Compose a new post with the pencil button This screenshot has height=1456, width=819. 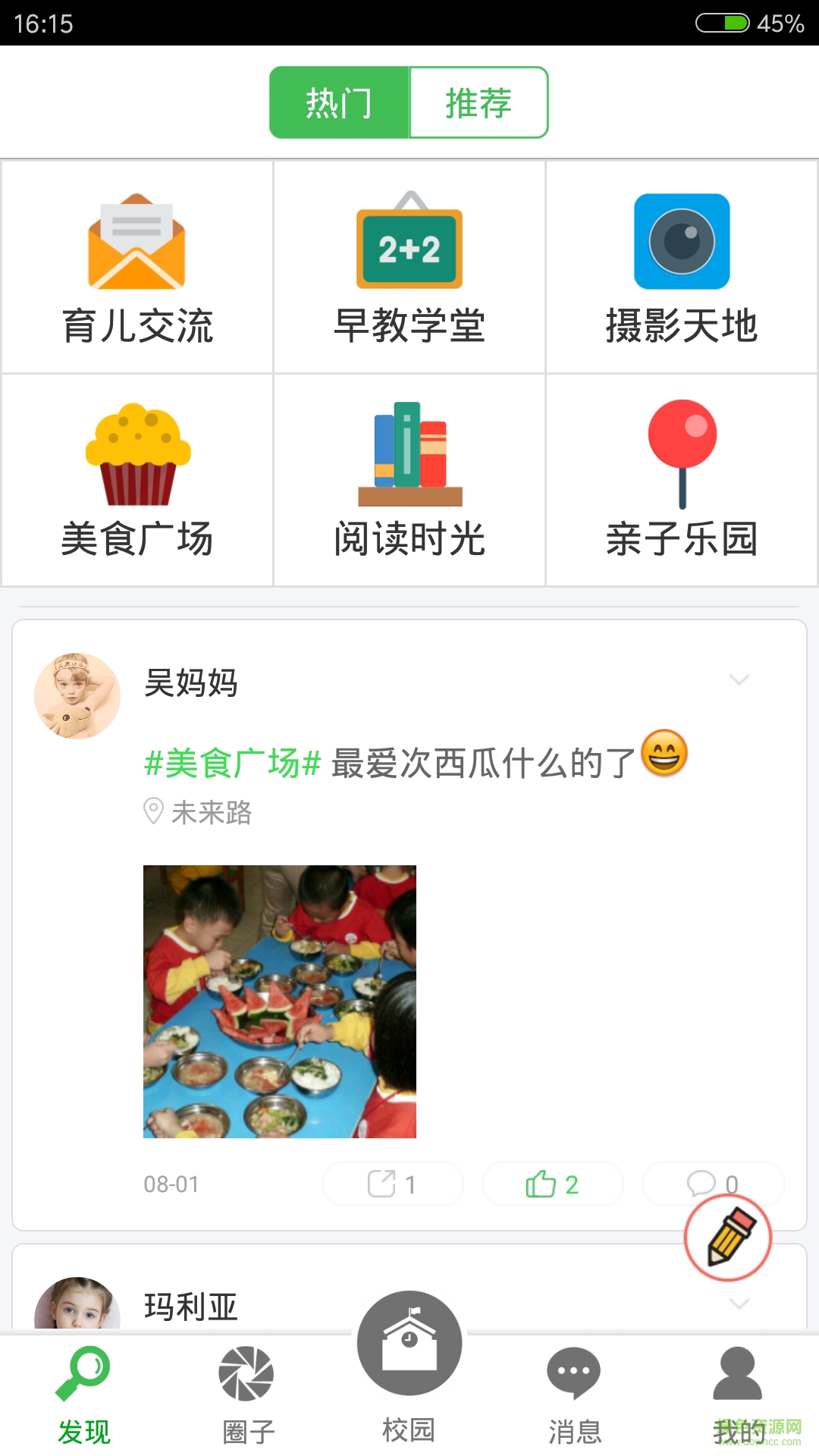(728, 1238)
